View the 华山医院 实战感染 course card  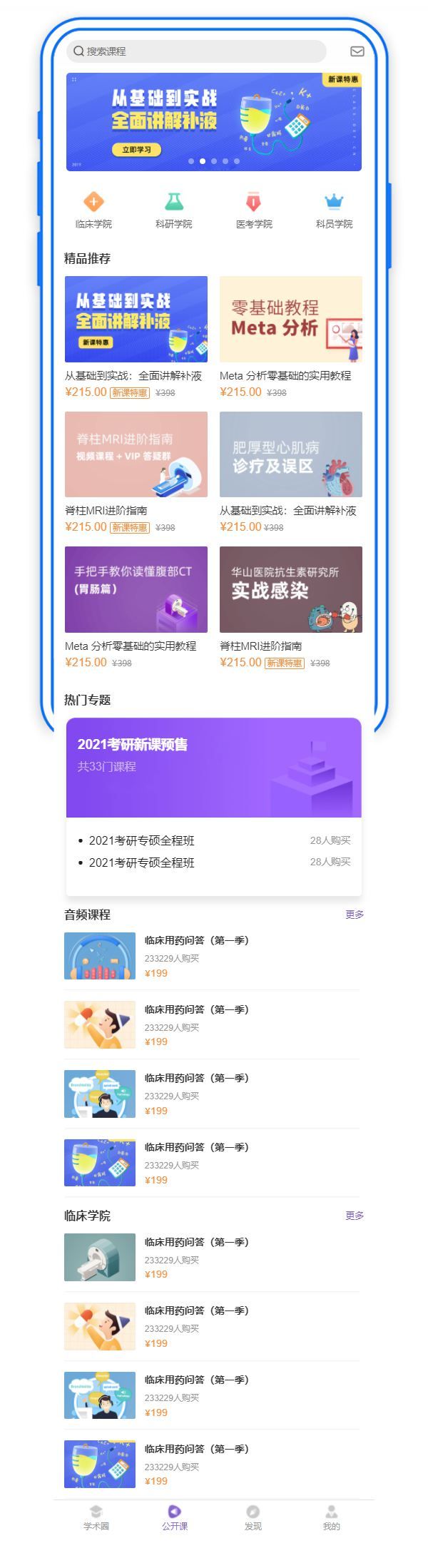(290, 589)
